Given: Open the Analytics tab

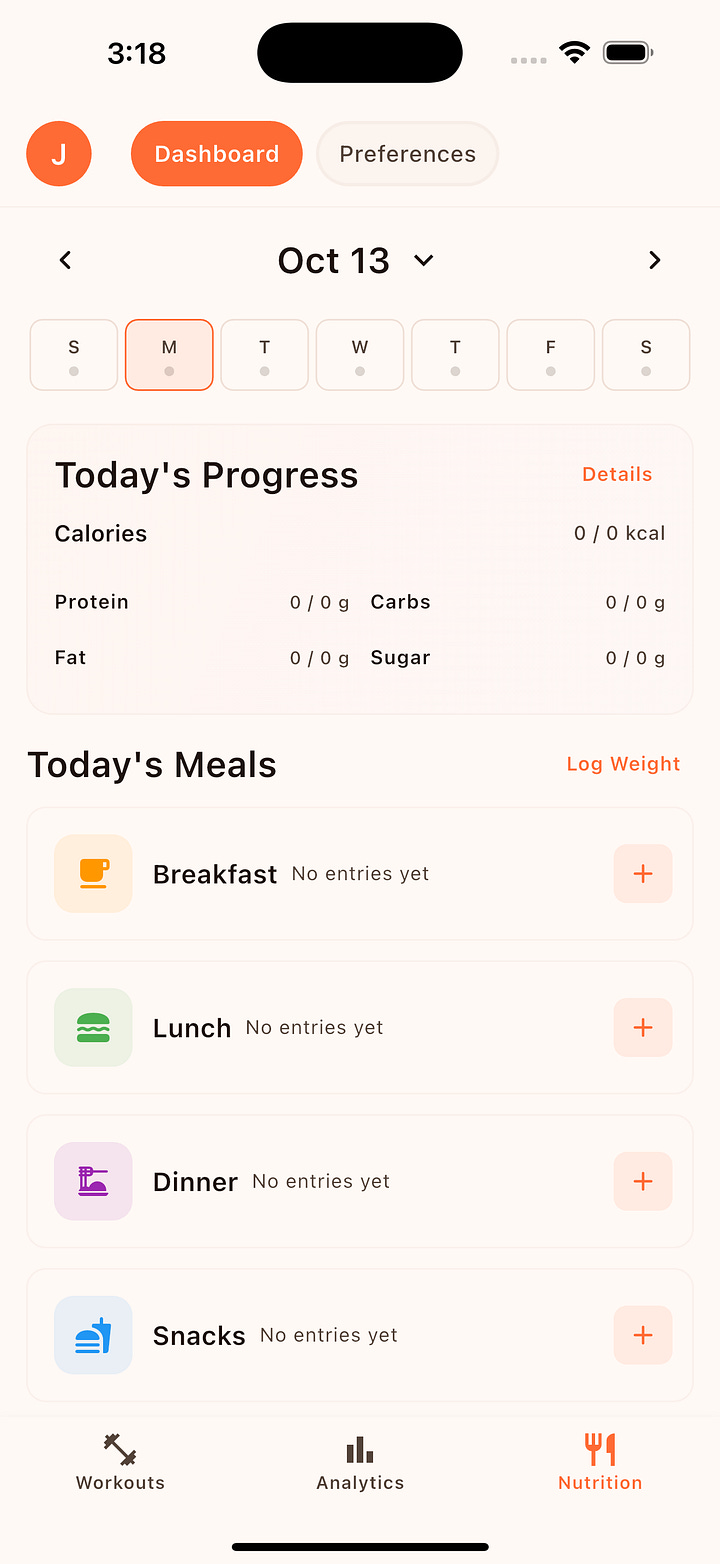Looking at the screenshot, I should click(x=360, y=1462).
